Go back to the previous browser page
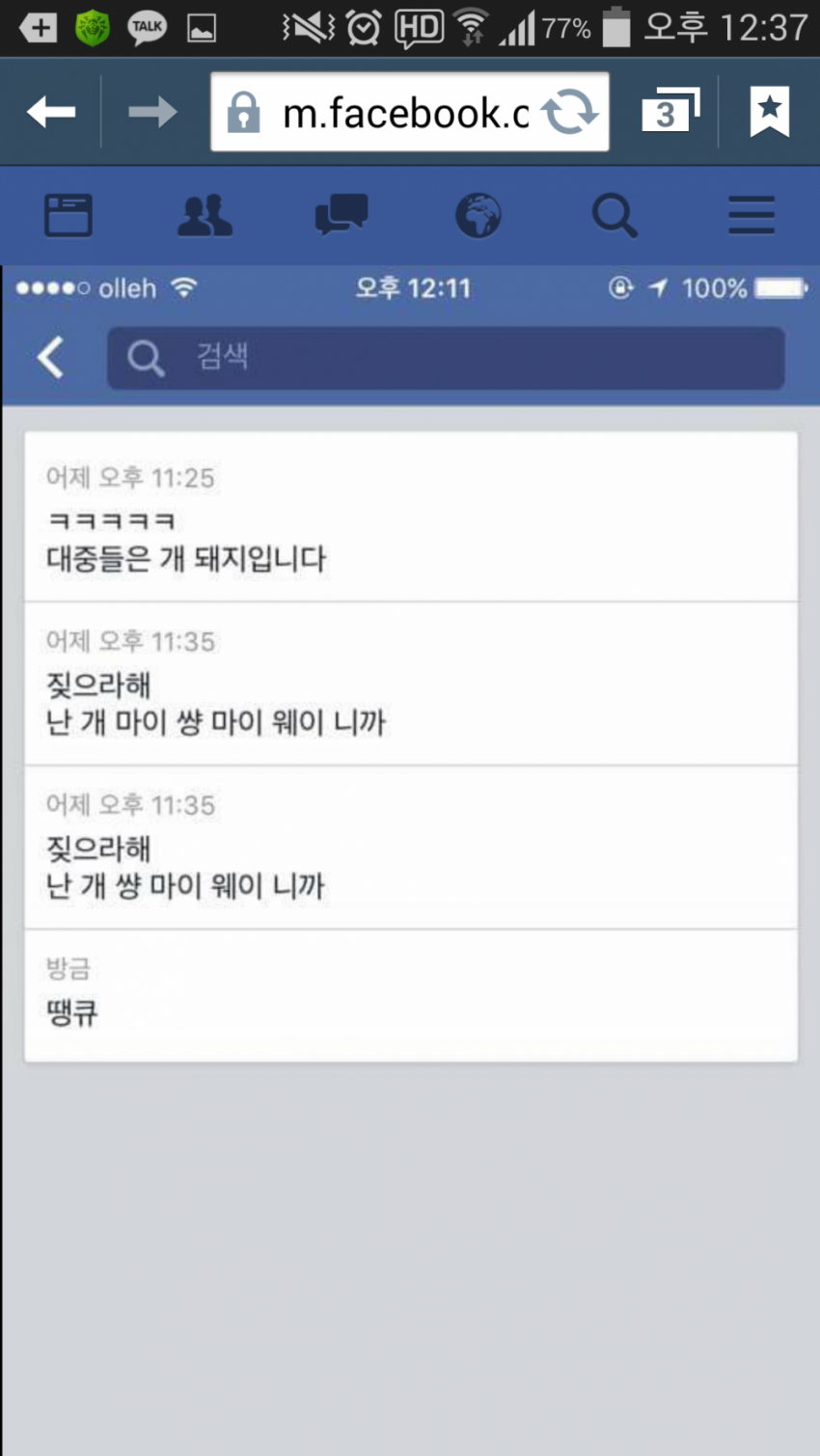Image resolution: width=820 pixels, height=1456 pixels. (x=51, y=112)
